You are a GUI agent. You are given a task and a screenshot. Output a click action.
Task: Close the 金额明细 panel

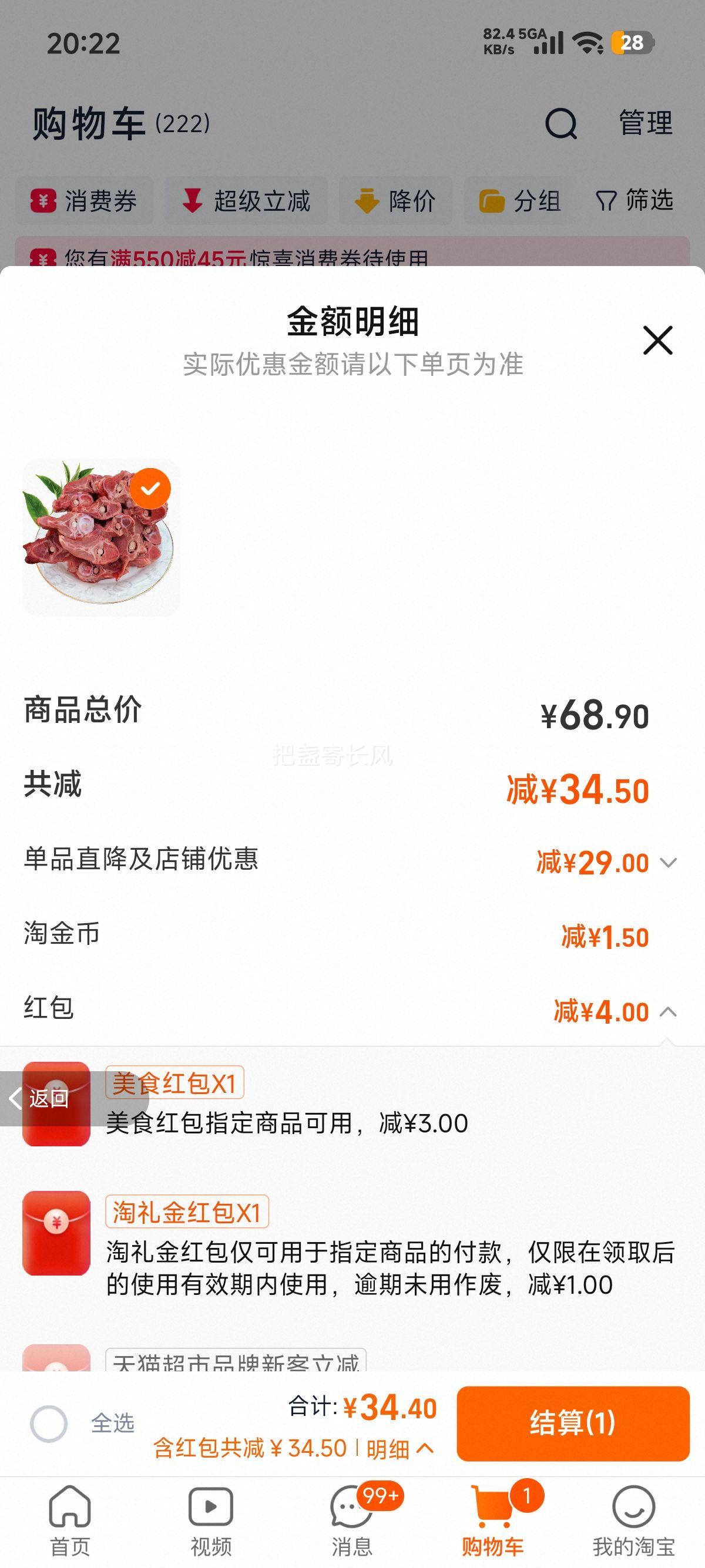657,339
